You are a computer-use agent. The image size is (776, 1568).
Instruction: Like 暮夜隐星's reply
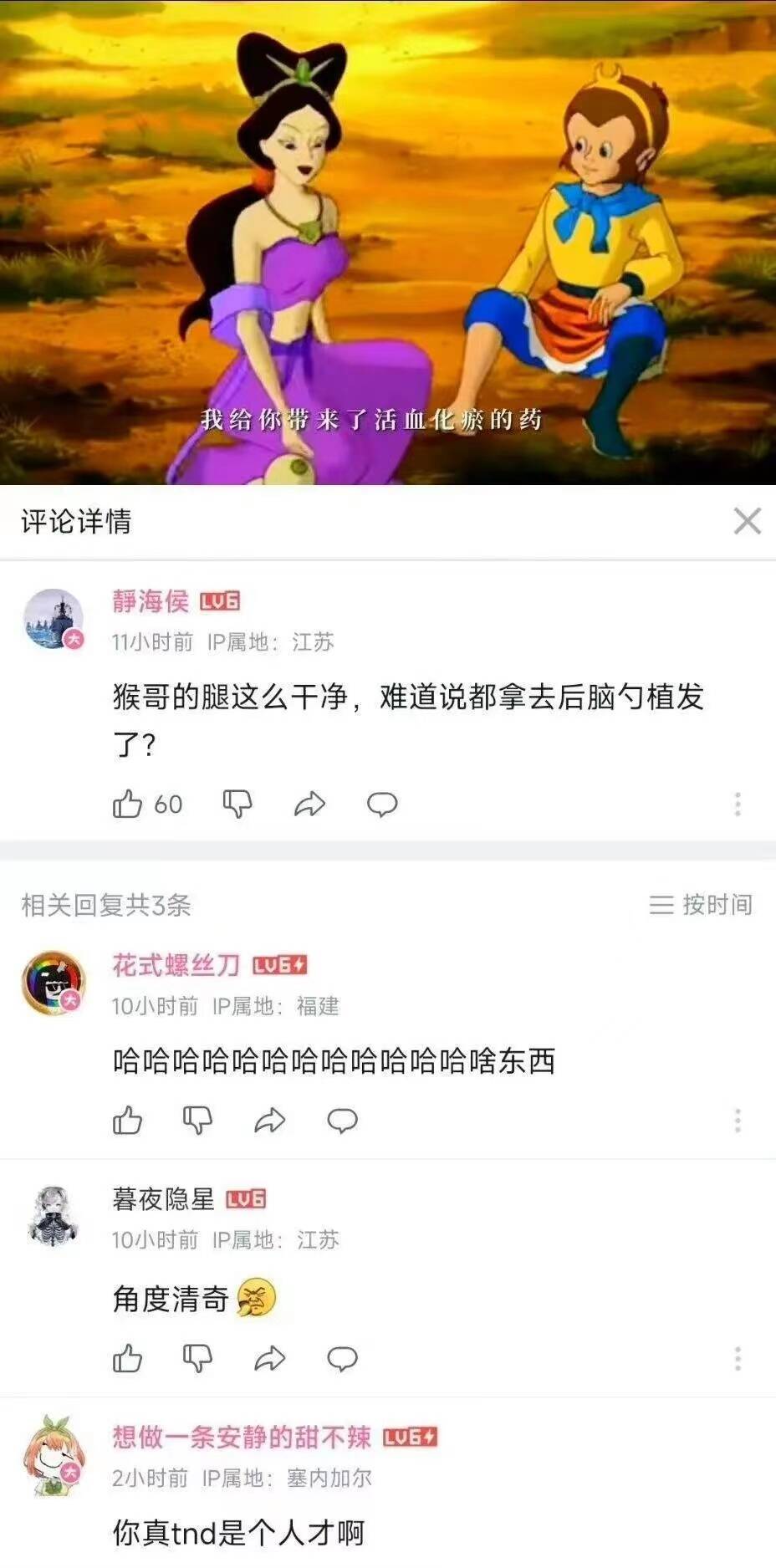click(x=128, y=1358)
